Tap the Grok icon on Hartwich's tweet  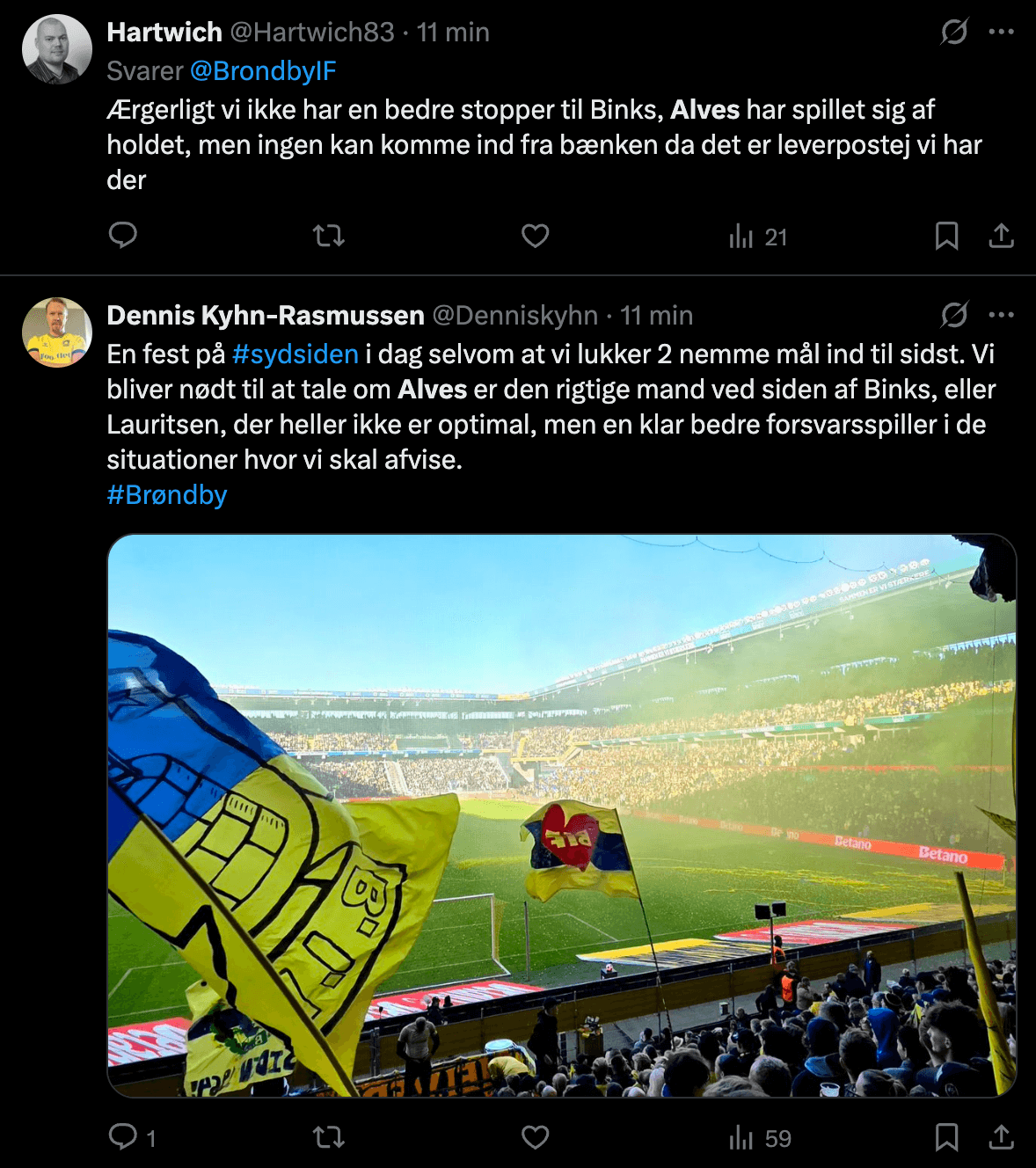954,33
